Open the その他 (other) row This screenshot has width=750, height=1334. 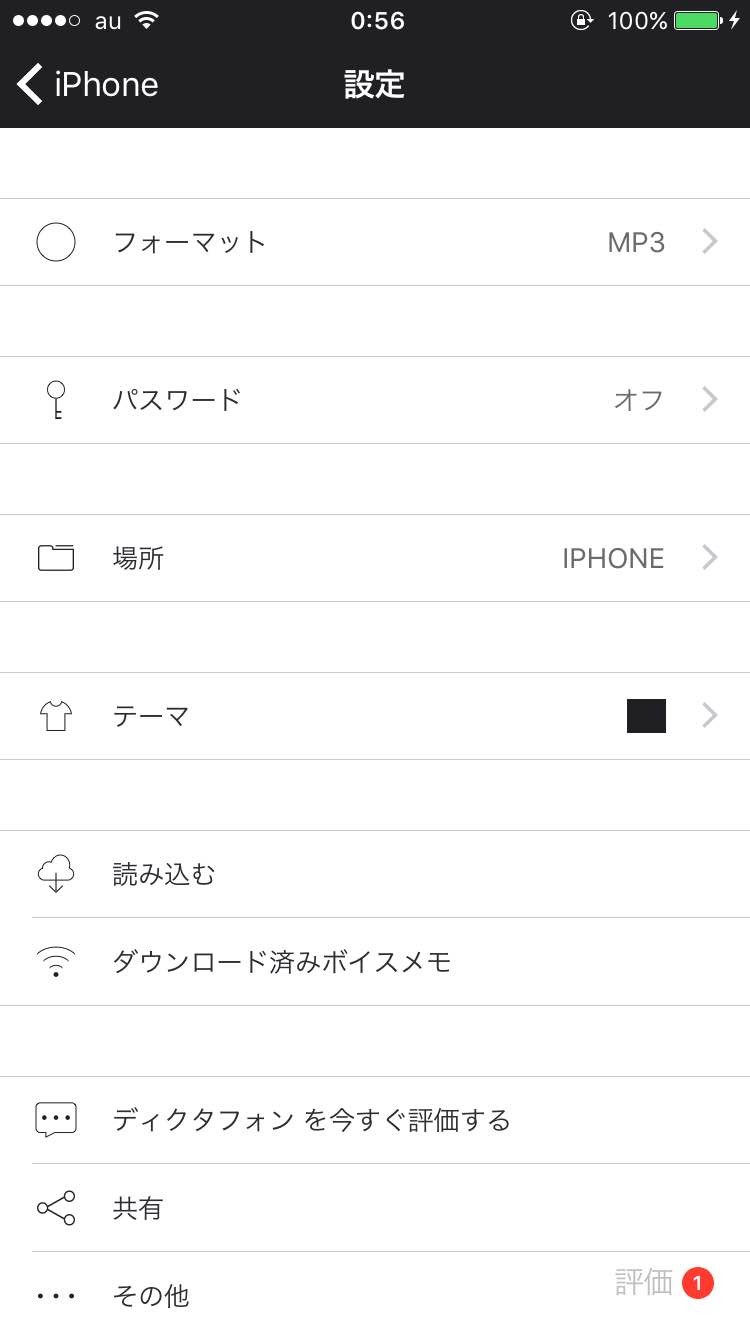click(300, 1296)
